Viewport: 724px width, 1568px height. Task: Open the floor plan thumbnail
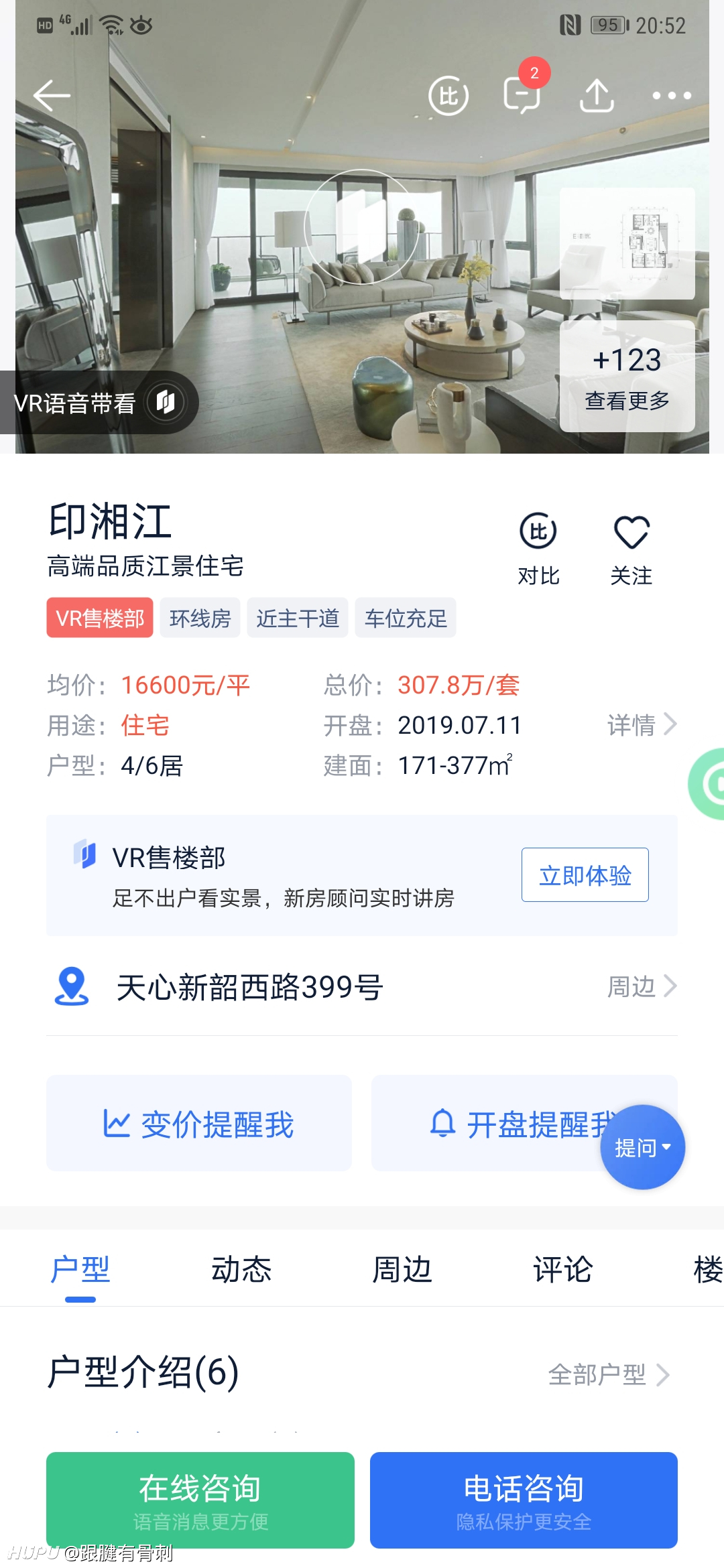coord(627,243)
